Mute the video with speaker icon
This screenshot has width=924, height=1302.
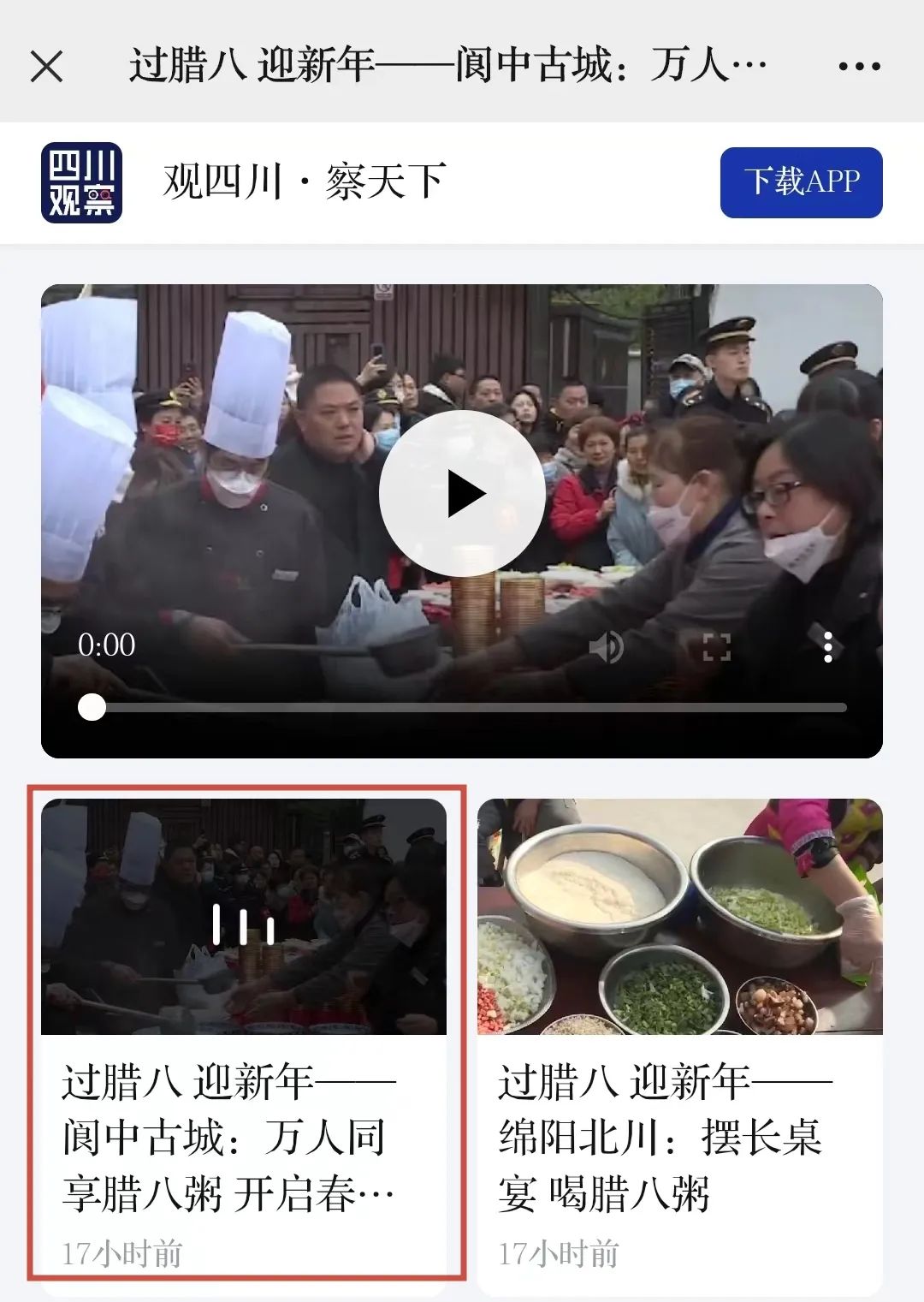click(606, 648)
